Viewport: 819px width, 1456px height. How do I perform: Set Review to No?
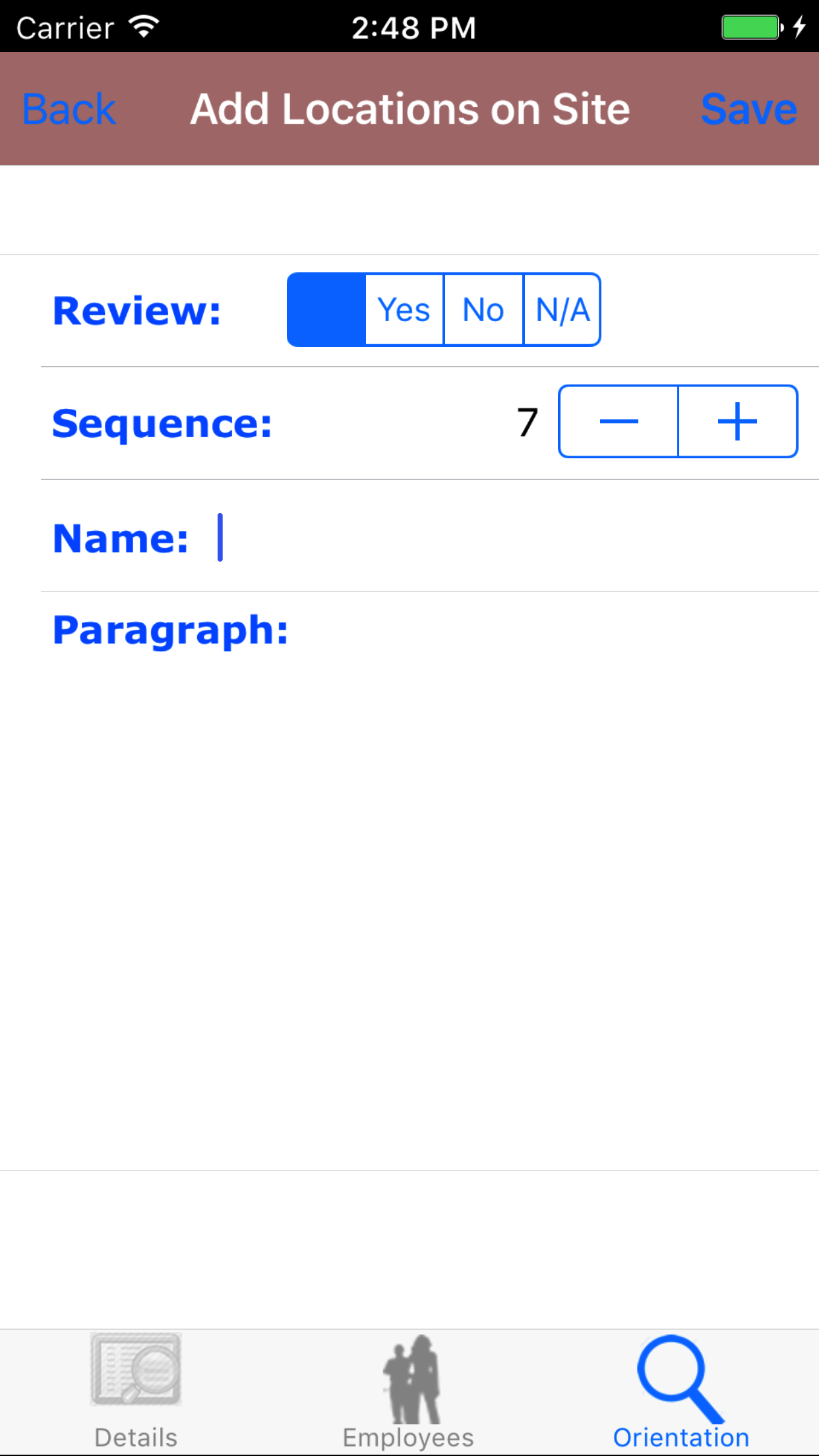[483, 310]
